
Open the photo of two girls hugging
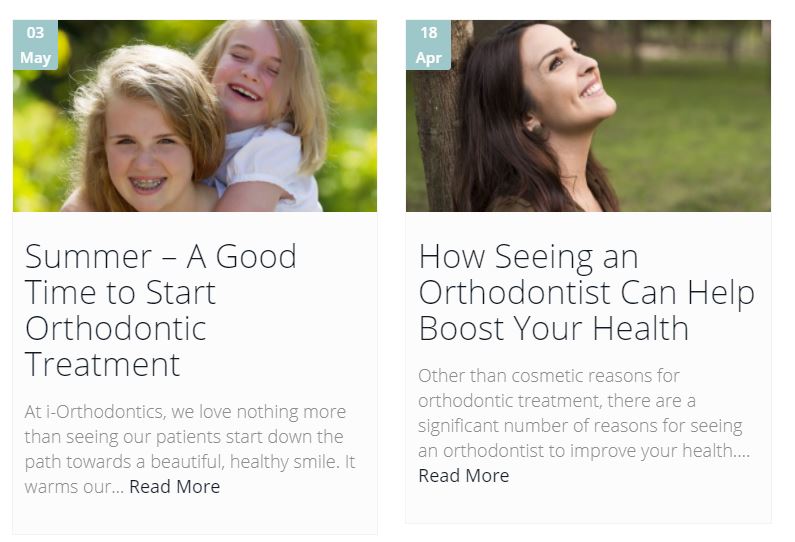(195, 116)
